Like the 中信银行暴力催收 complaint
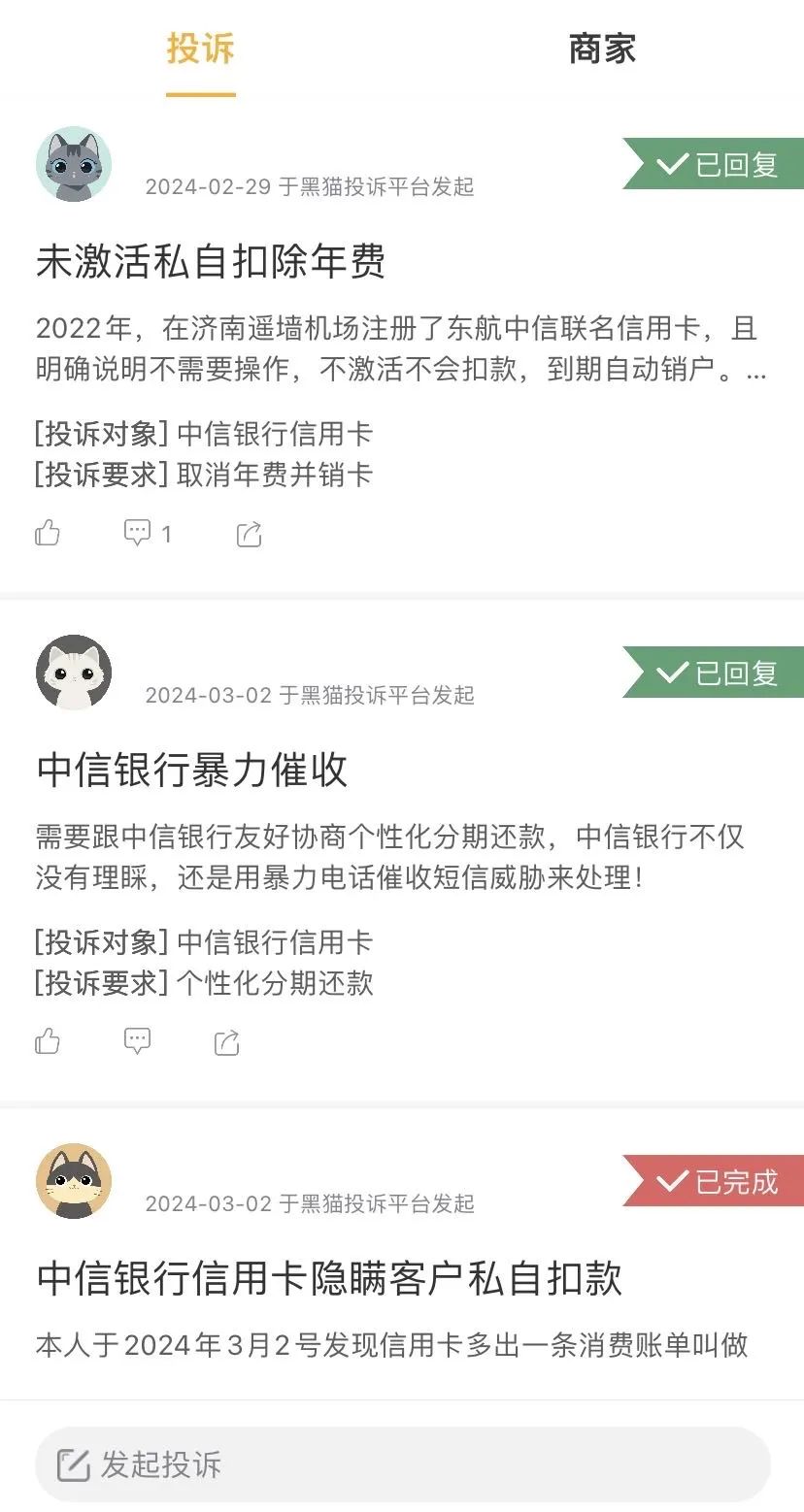The width and height of the screenshot is (804, 1512). [x=48, y=1041]
